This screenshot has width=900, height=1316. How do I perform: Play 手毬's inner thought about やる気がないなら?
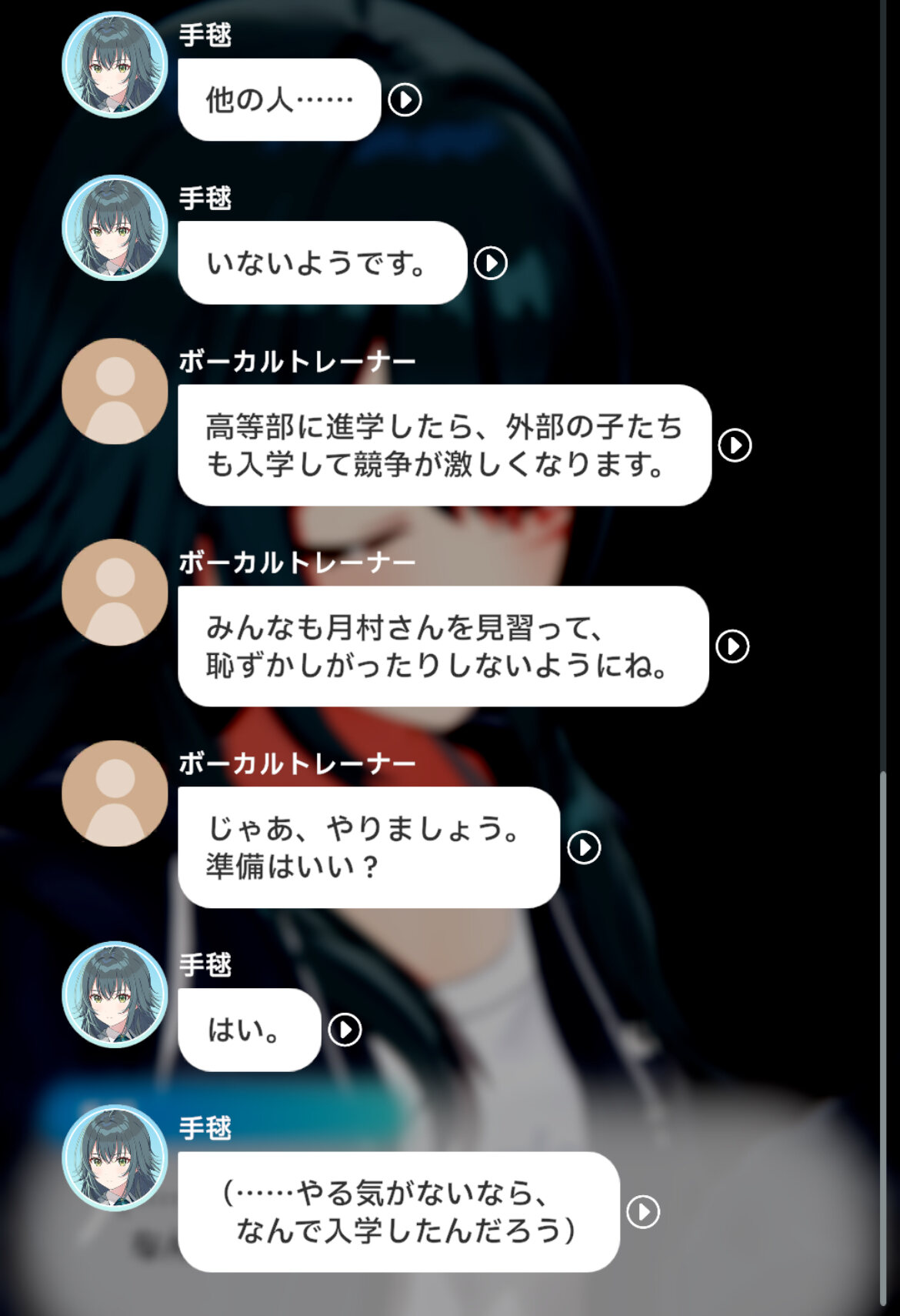[x=643, y=1212]
